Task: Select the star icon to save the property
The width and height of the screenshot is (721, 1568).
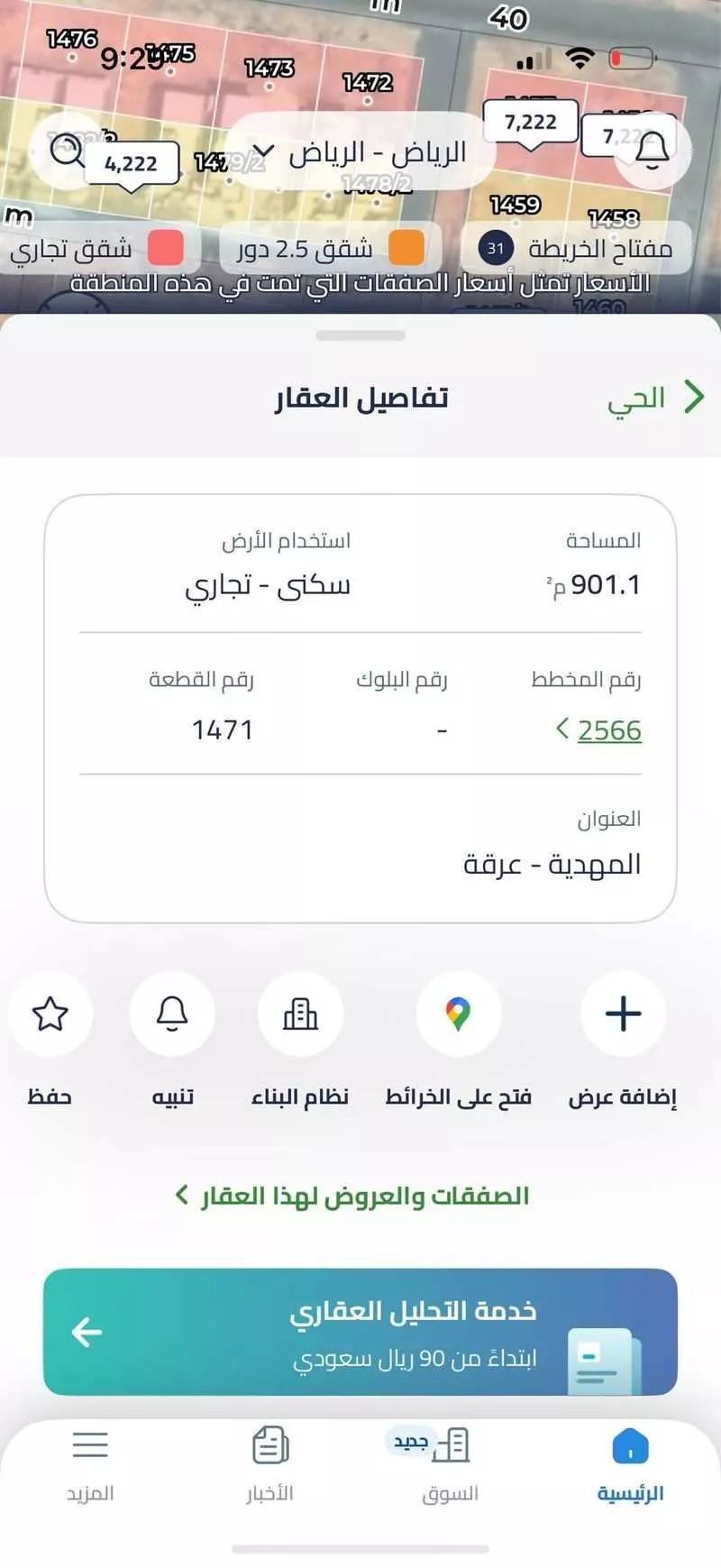Action: [x=51, y=1013]
